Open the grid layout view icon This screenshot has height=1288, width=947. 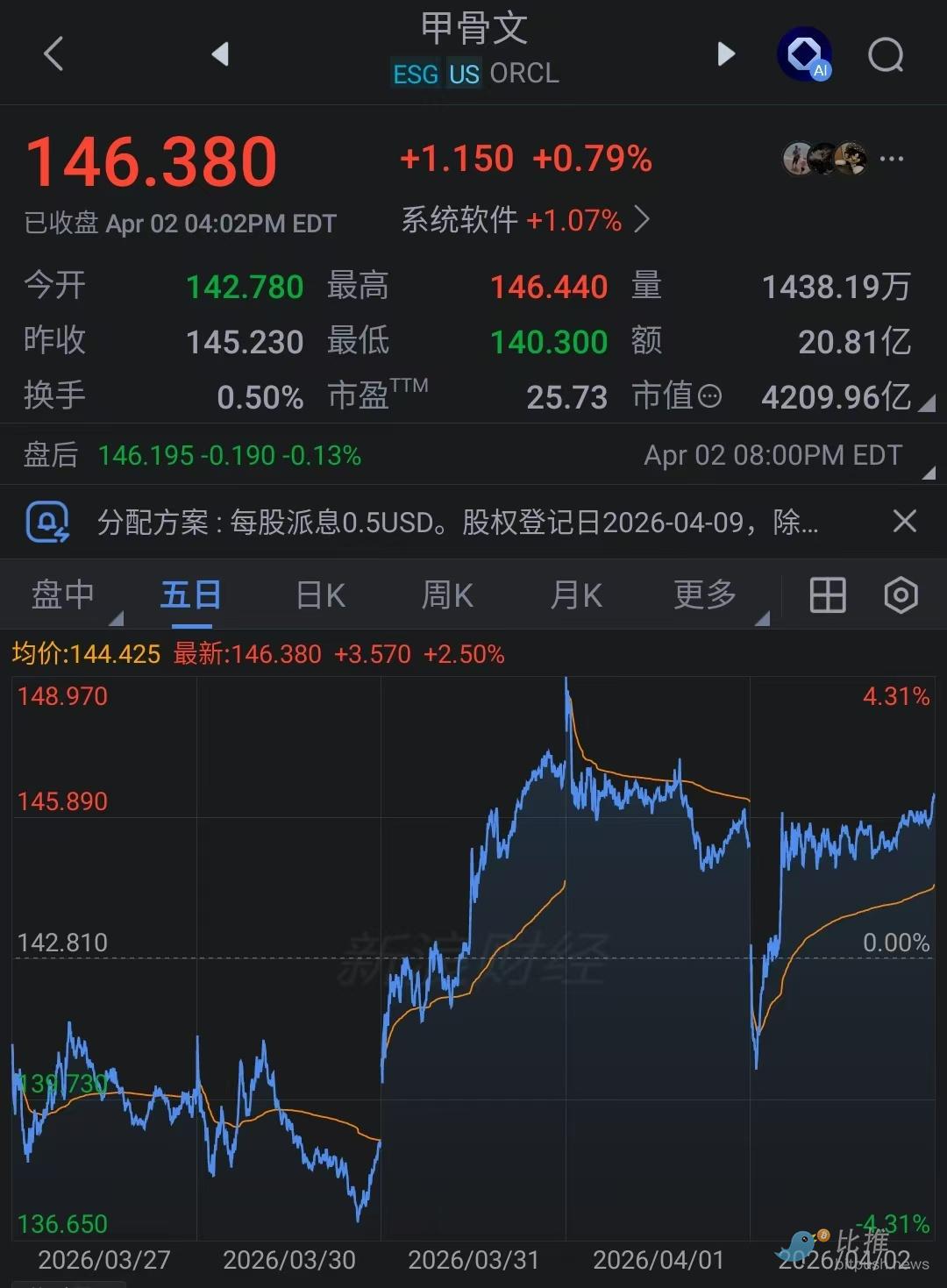point(827,595)
